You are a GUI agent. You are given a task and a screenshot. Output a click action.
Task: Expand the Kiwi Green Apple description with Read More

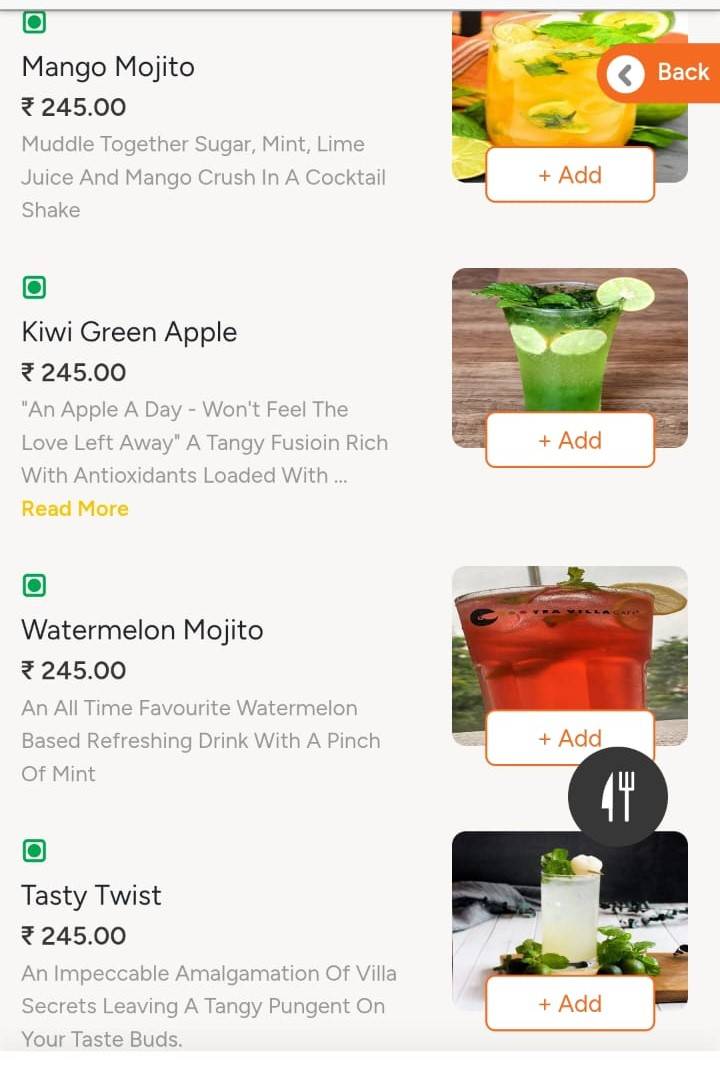(75, 508)
